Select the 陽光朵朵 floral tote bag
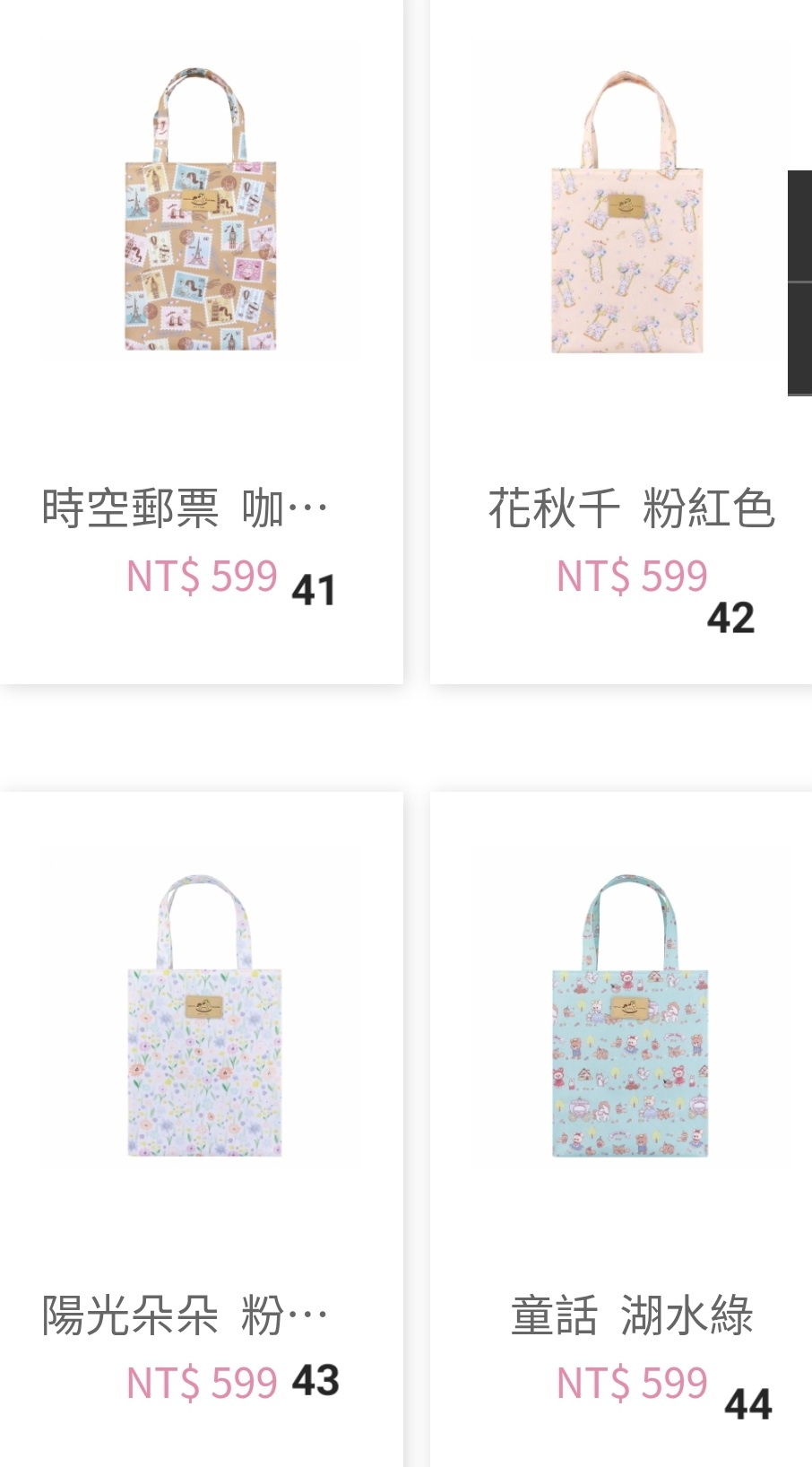This screenshot has height=1467, width=812. click(x=203, y=1017)
